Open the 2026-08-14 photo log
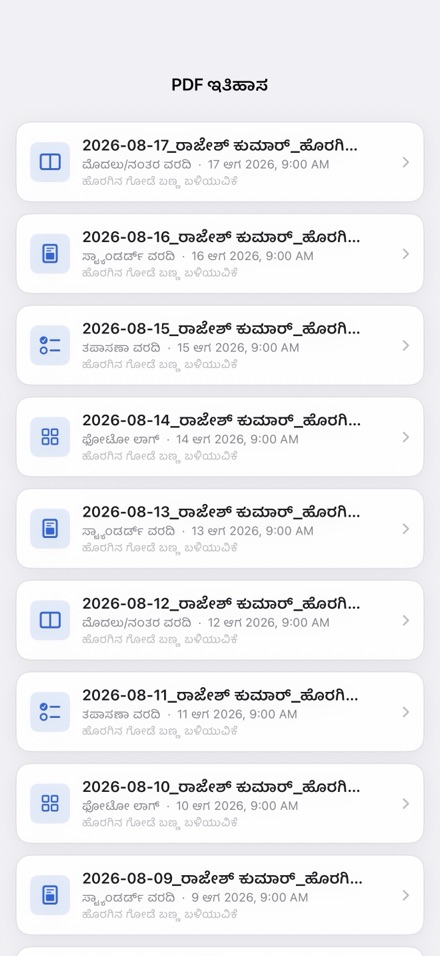The image size is (440, 956). [x=220, y=437]
